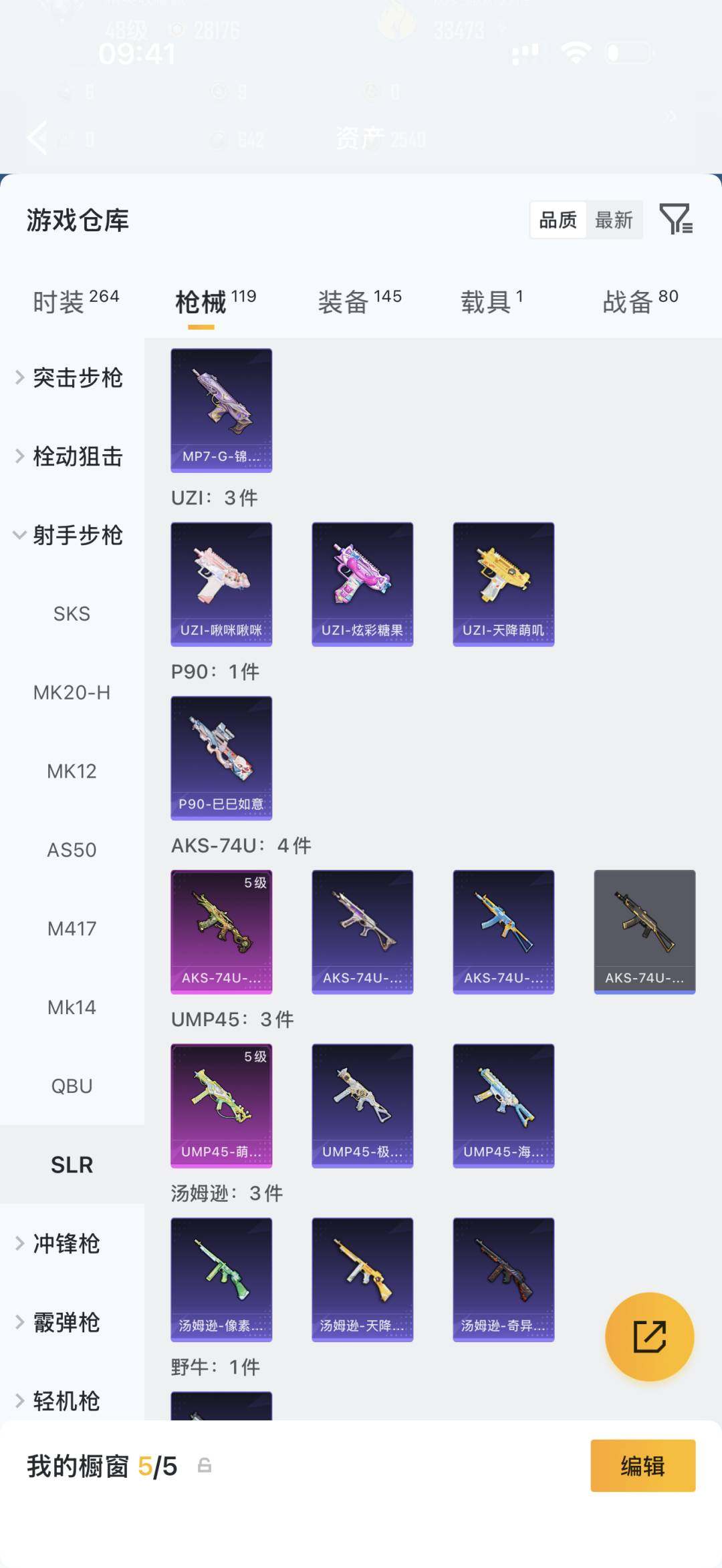Open the 汤姆逊-像素 skin tile
Image resolution: width=722 pixels, height=1568 pixels.
pos(221,1279)
